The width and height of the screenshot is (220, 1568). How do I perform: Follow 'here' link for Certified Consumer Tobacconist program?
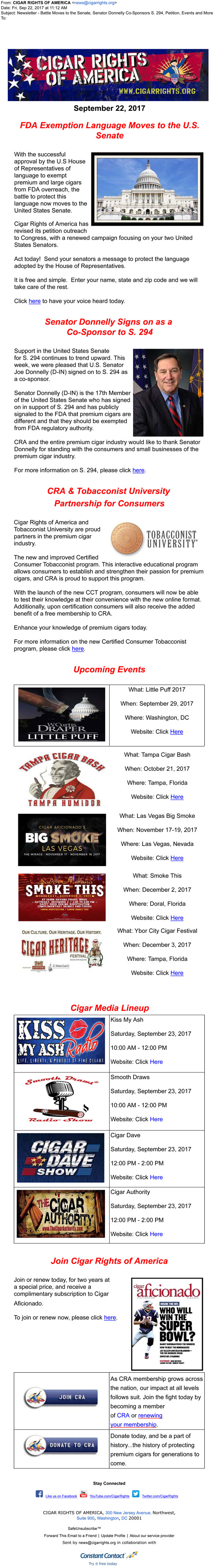pos(78,649)
